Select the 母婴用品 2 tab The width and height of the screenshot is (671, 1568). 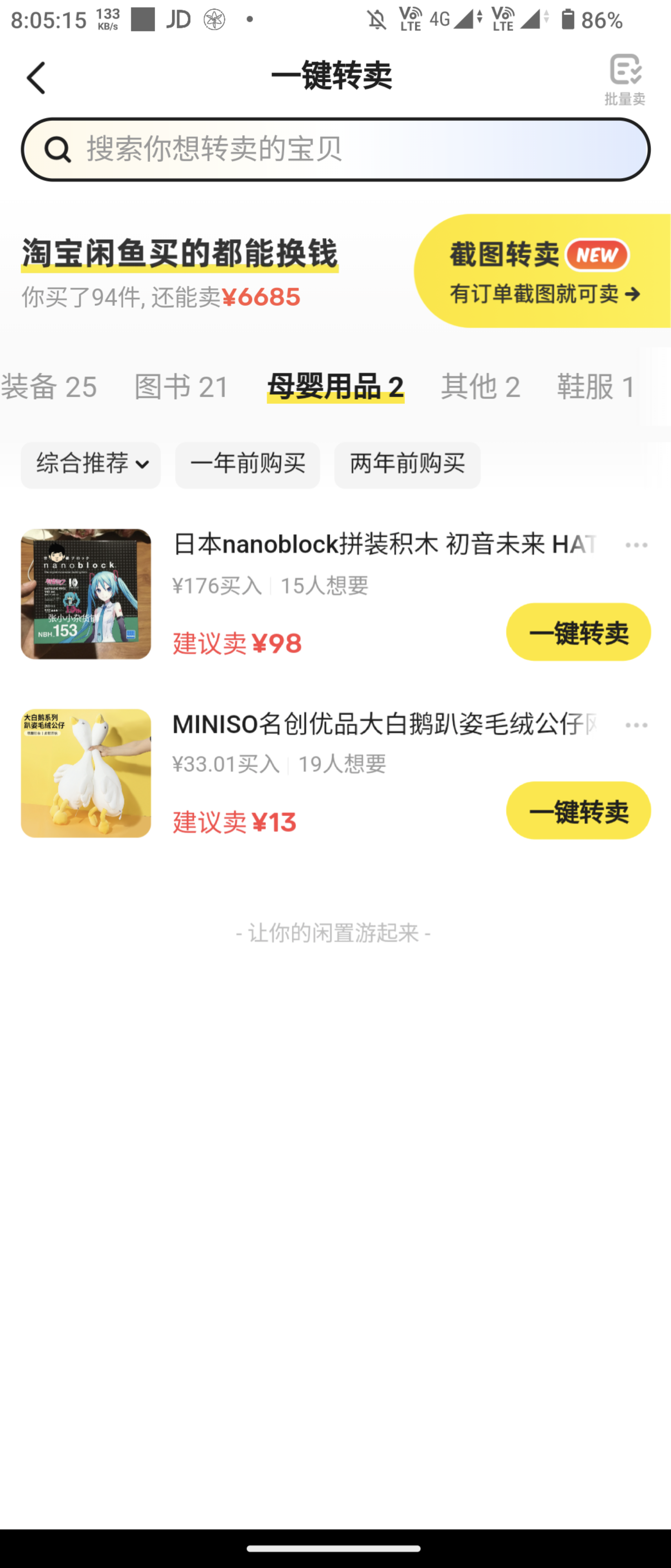pos(335,387)
